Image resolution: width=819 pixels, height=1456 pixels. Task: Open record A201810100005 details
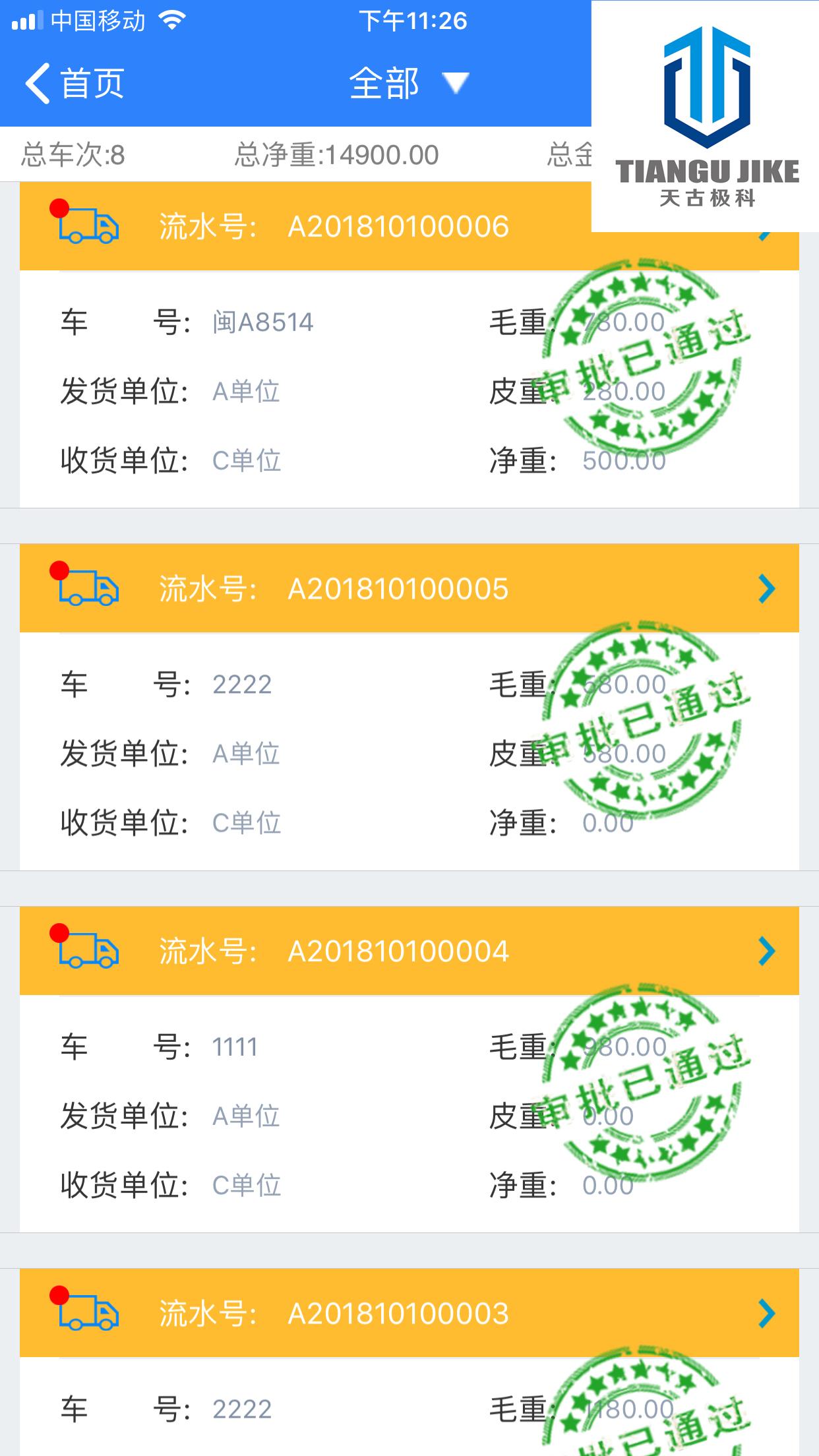409,588
